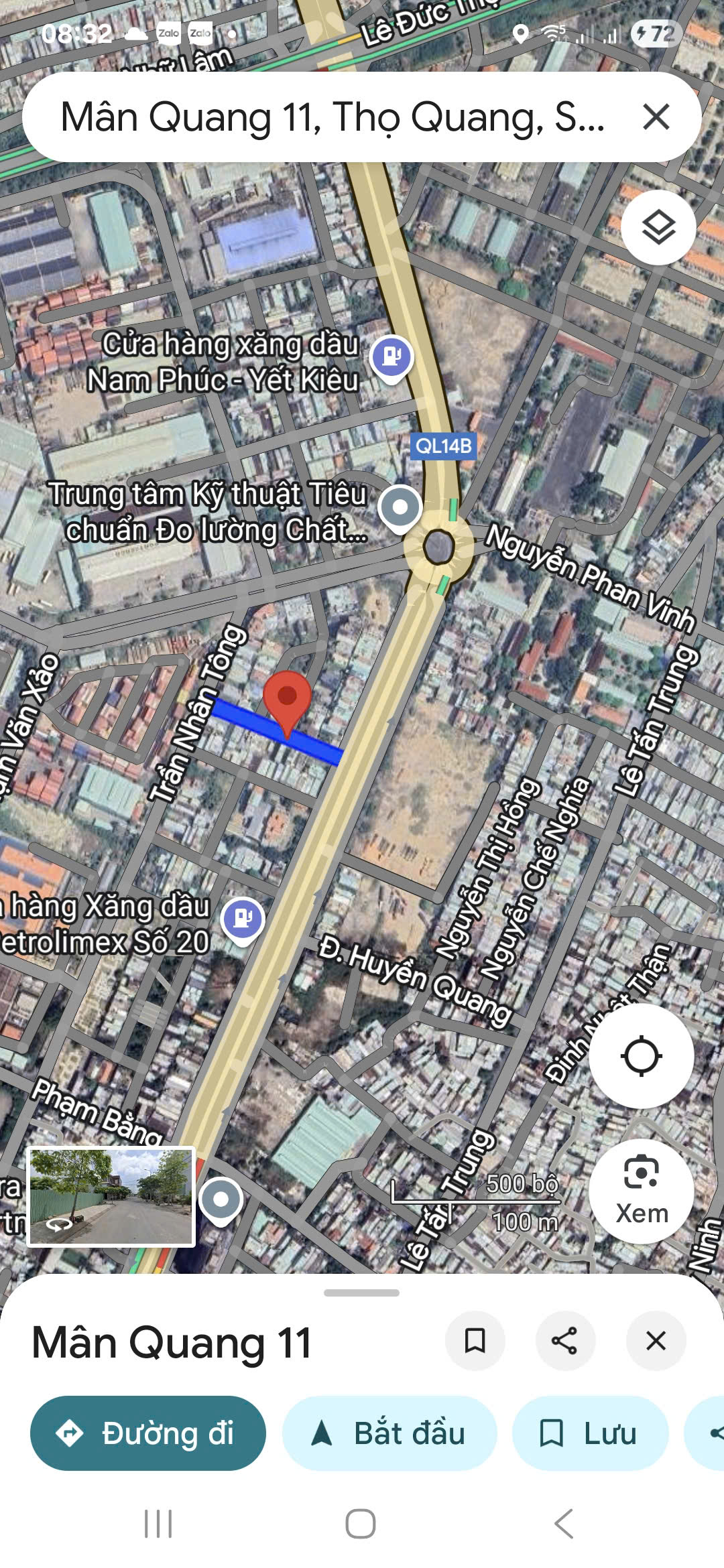Screen dimensions: 724x1568
Task: Center map on my current location
Action: (x=641, y=1056)
